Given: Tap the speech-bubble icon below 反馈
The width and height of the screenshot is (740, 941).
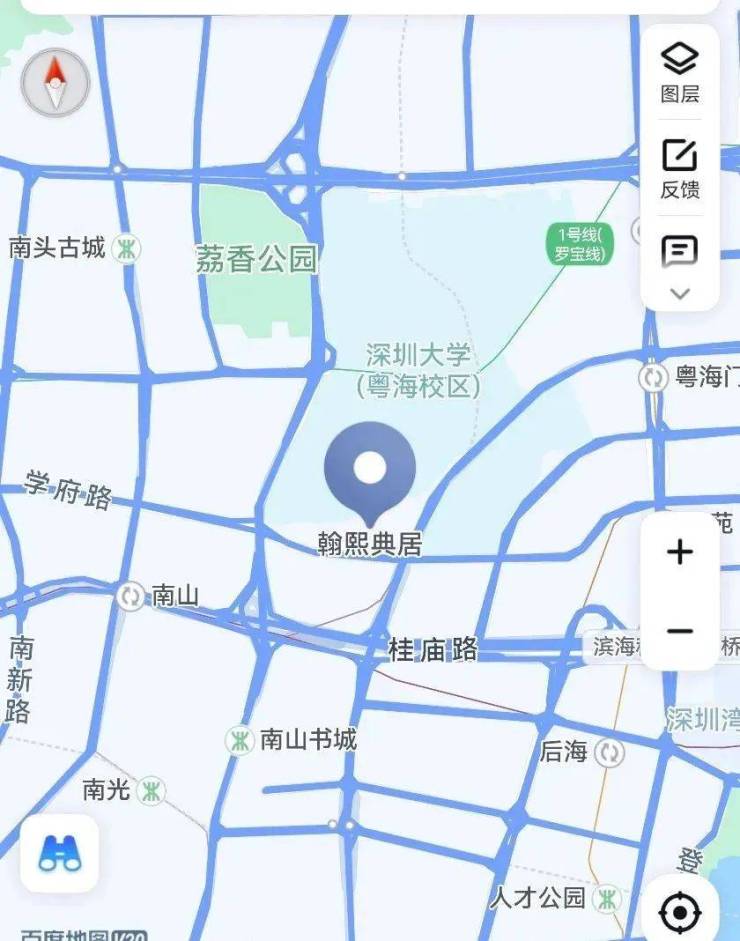Looking at the screenshot, I should click(680, 251).
